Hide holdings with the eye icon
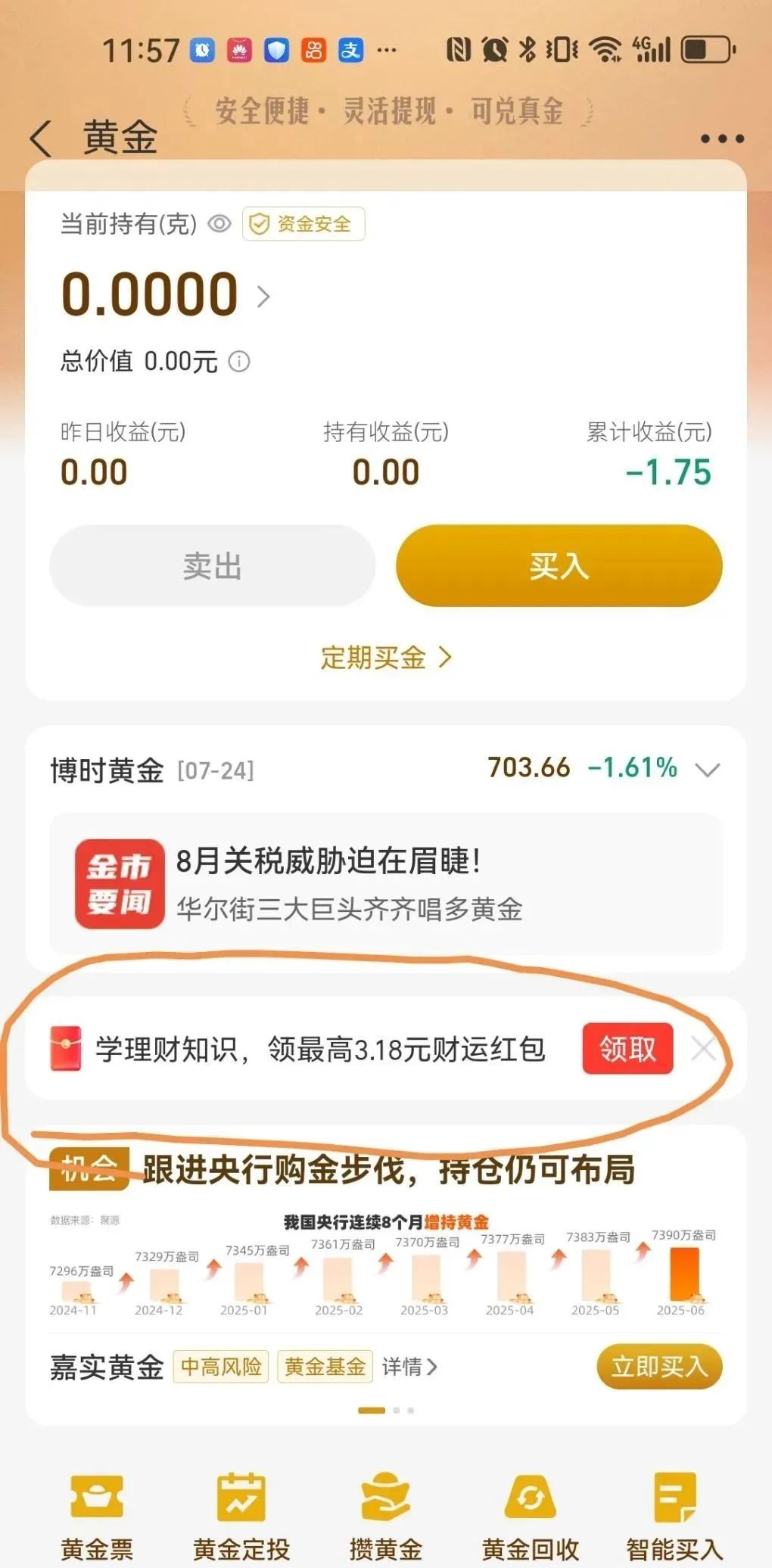This screenshot has width=772, height=1568. [219, 224]
